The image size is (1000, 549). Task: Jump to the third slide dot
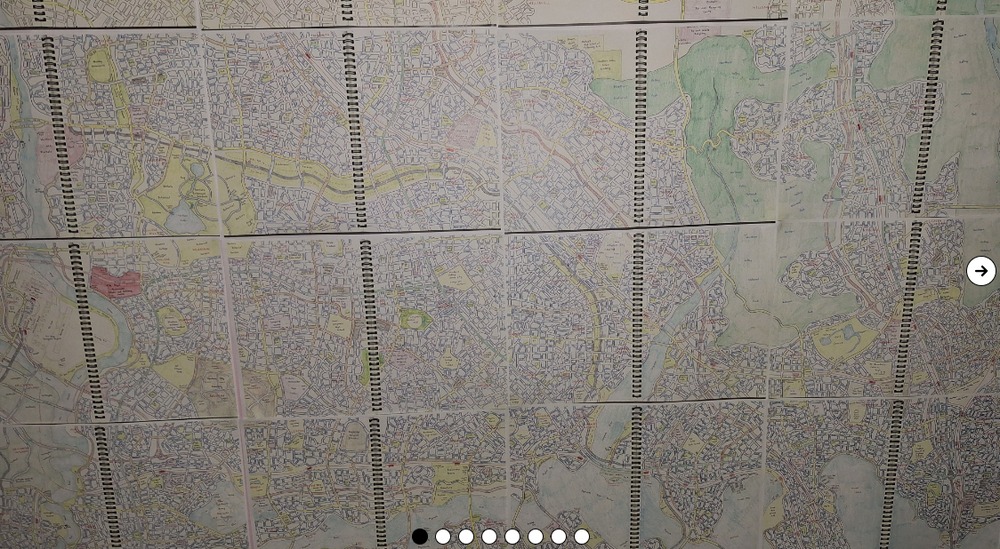point(466,537)
